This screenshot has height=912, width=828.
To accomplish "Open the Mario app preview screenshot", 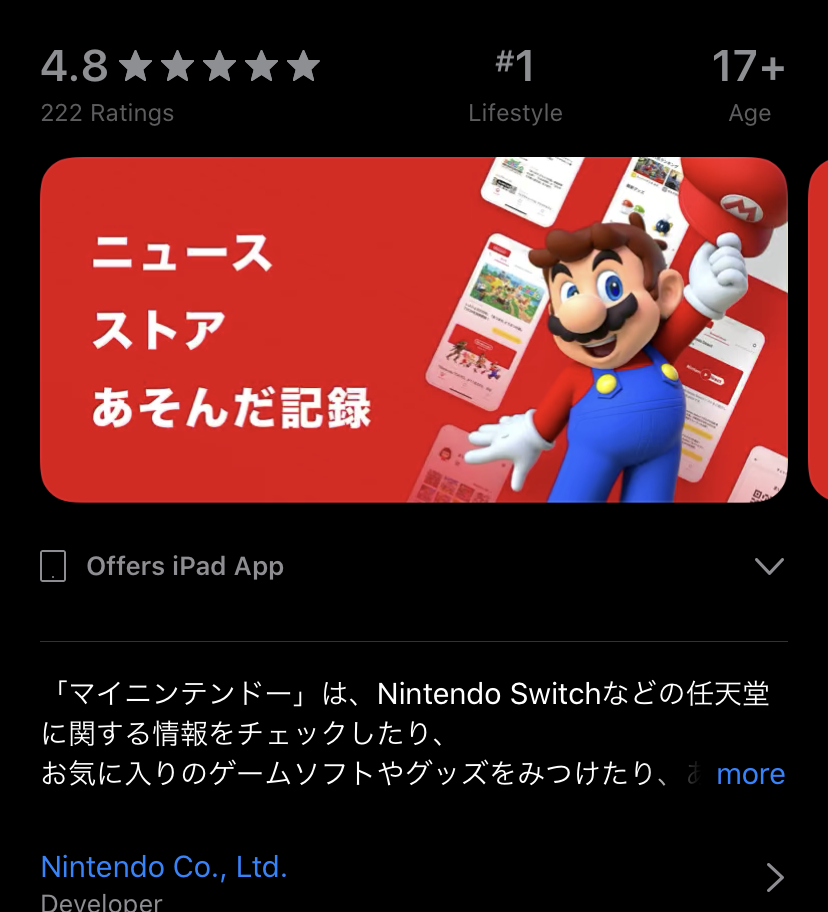I will tap(413, 330).
